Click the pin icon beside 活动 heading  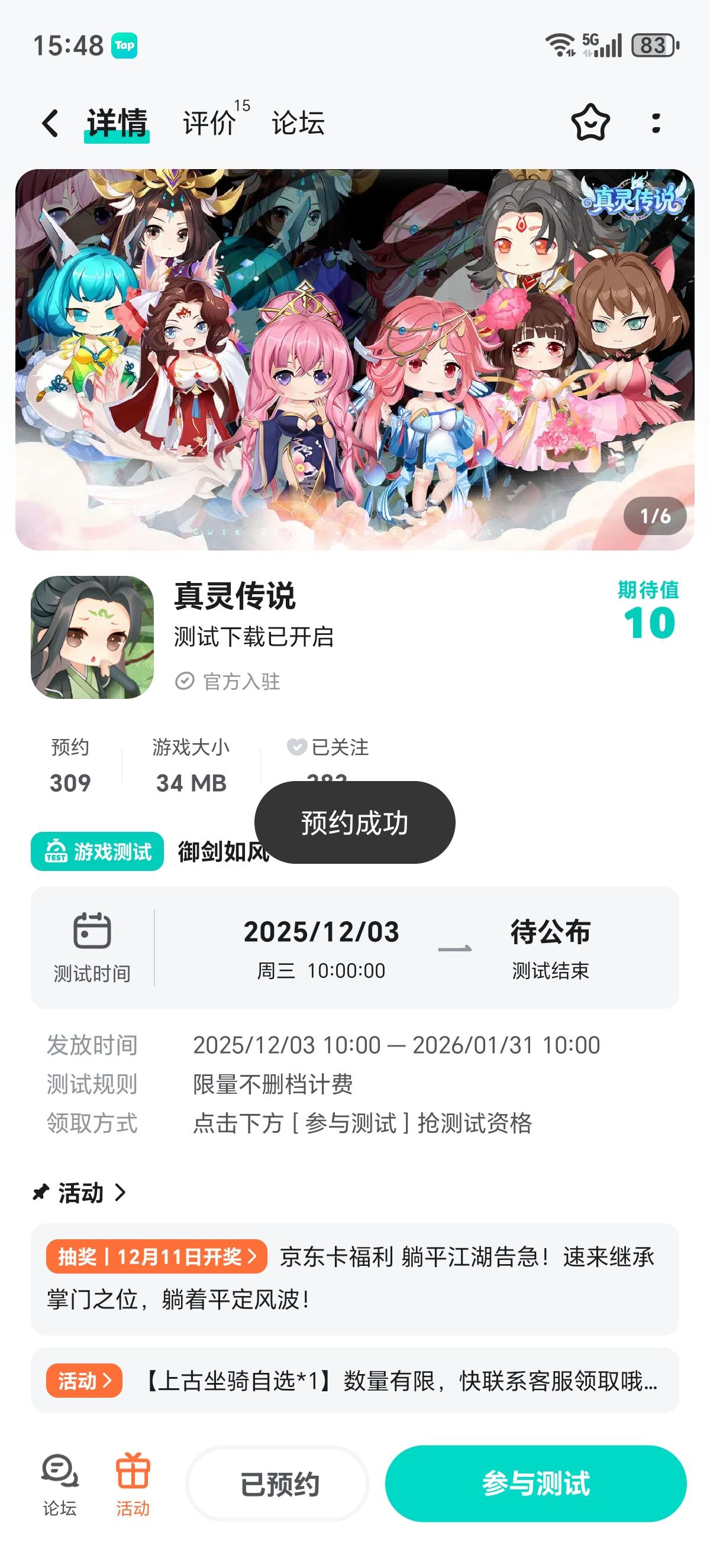[x=40, y=1193]
